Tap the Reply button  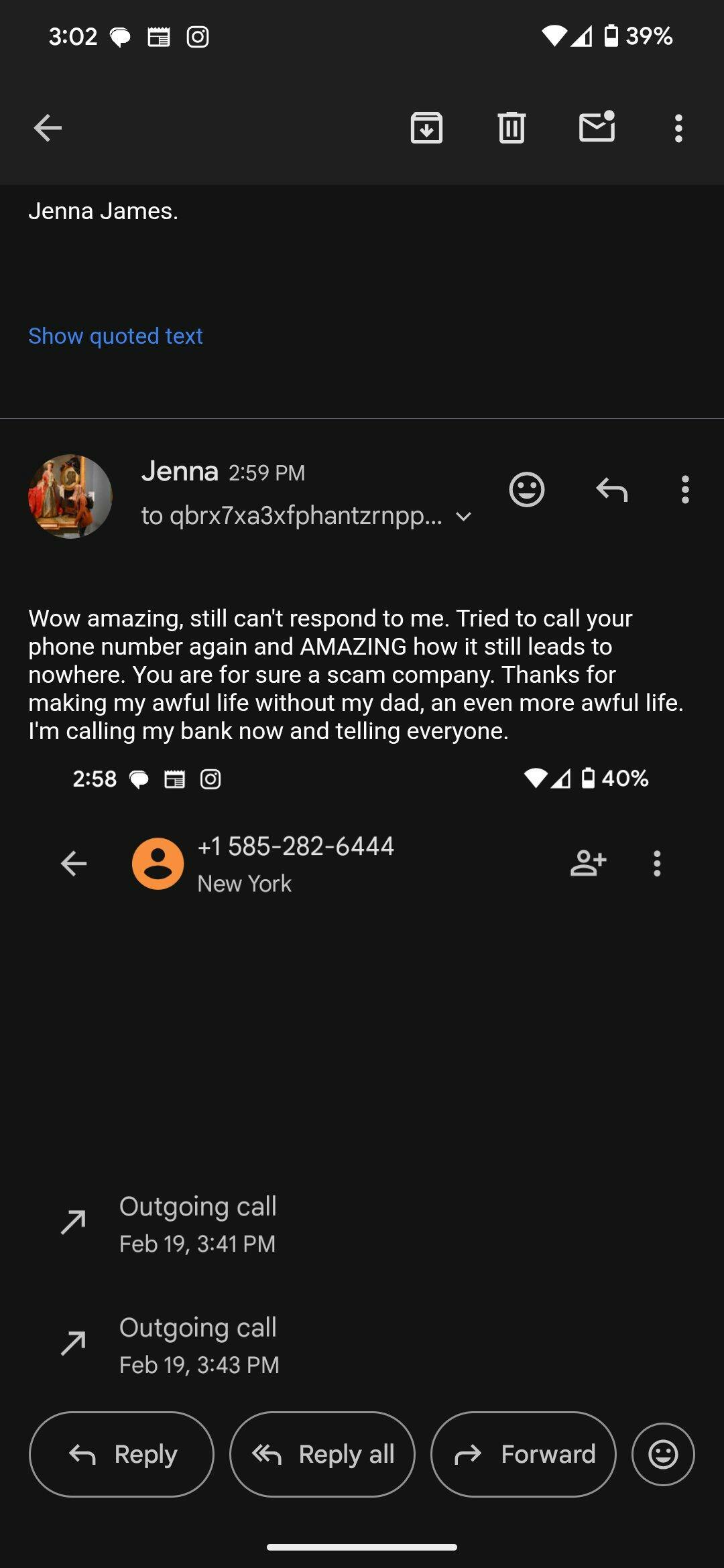pos(121,1454)
